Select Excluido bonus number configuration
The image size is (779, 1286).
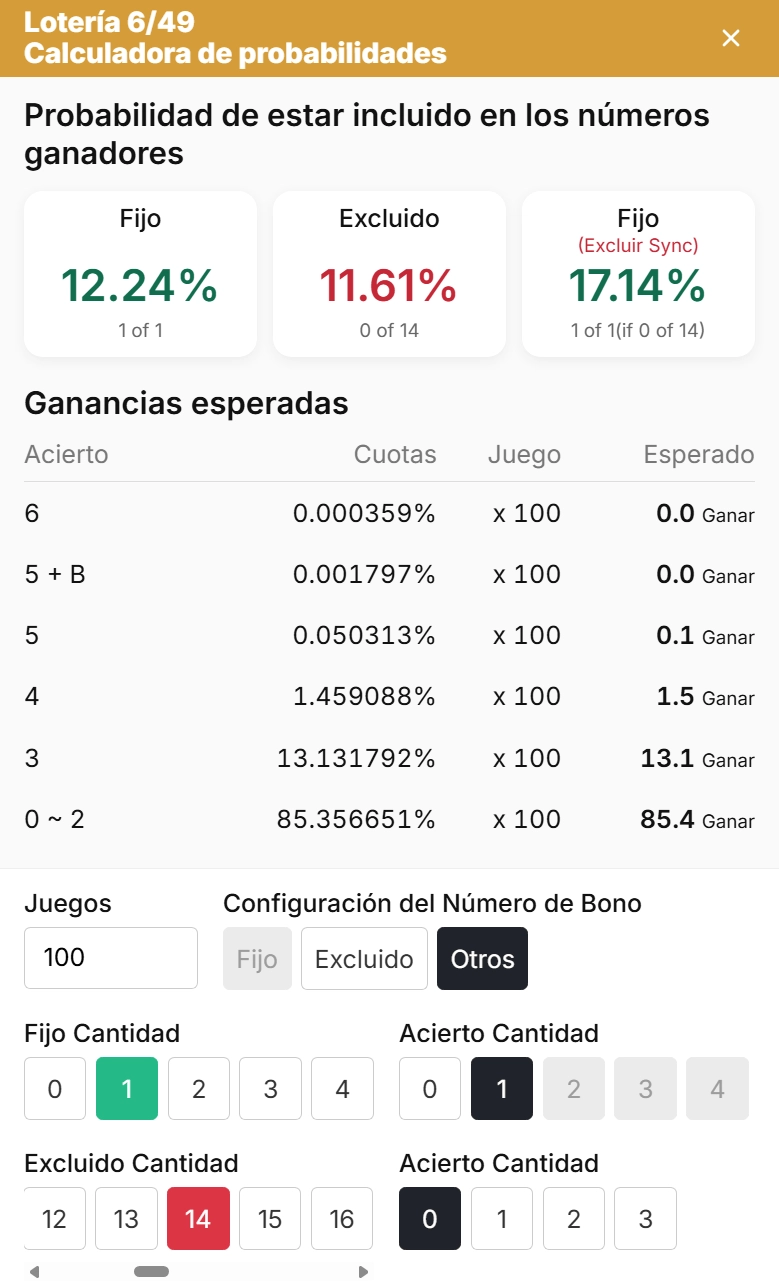click(364, 957)
